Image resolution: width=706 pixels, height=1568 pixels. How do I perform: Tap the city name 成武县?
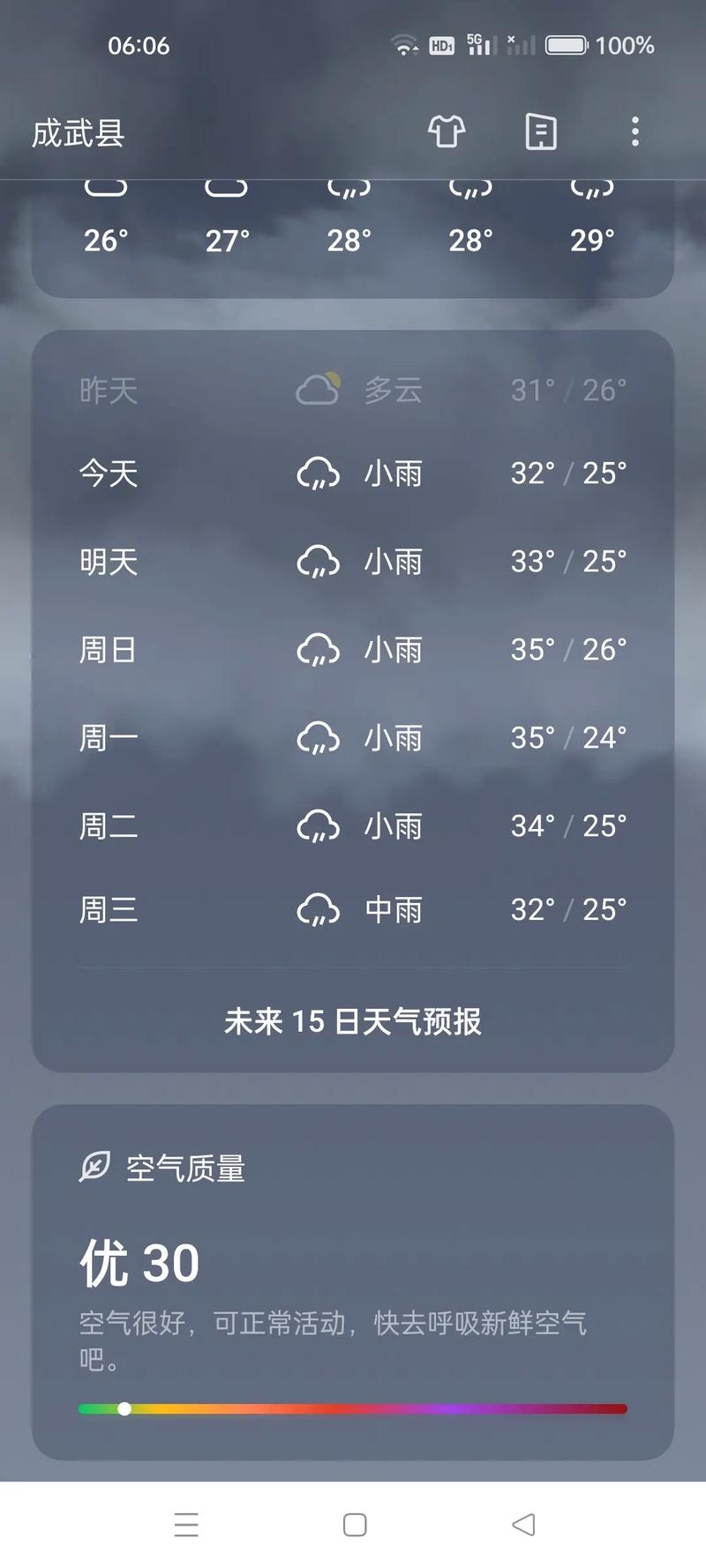(79, 133)
